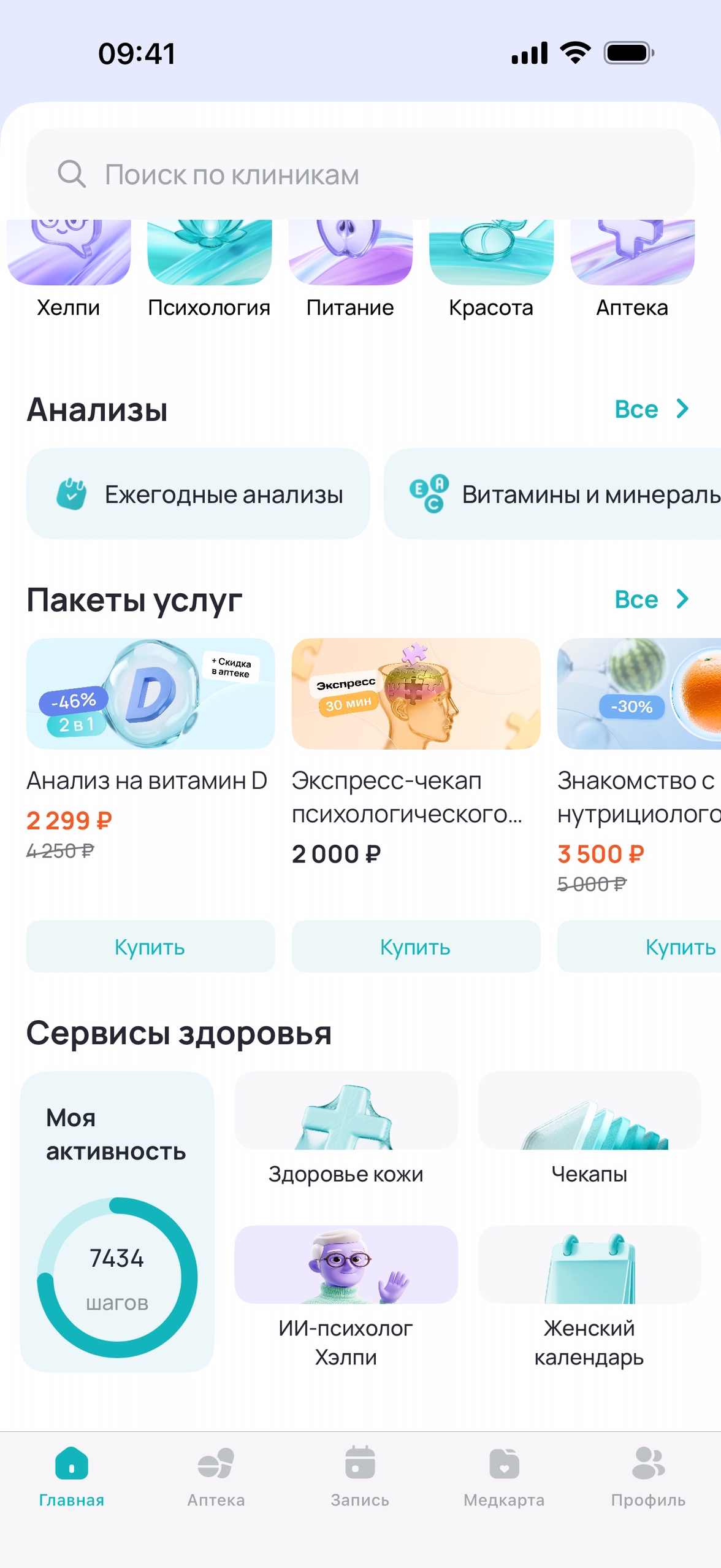721x1568 pixels.
Task: Open the Здоровье кожи service
Action: click(x=346, y=1129)
